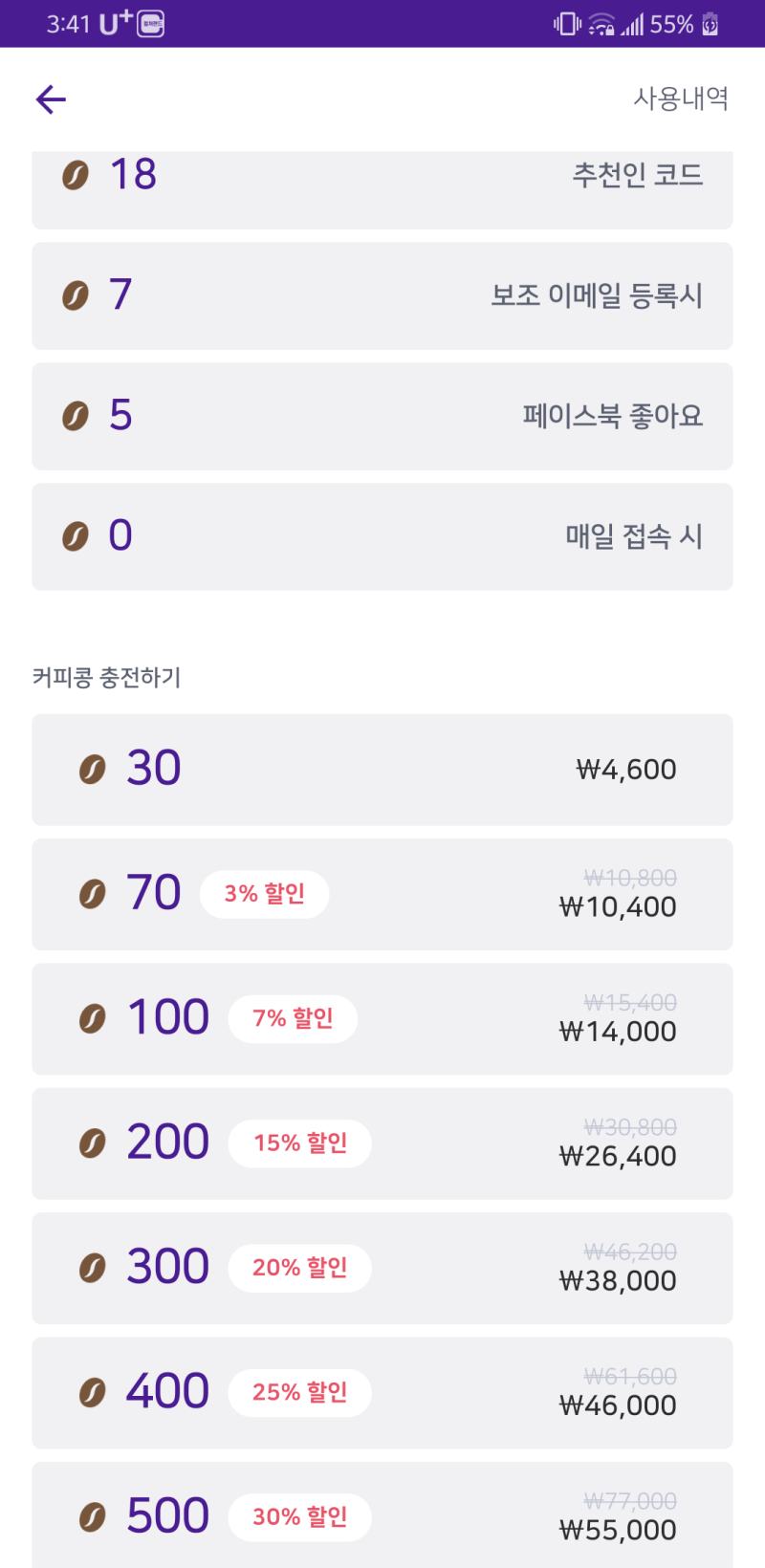Purchase 200 beans with 15% discount
This screenshot has height=1568, width=765.
point(382,1143)
